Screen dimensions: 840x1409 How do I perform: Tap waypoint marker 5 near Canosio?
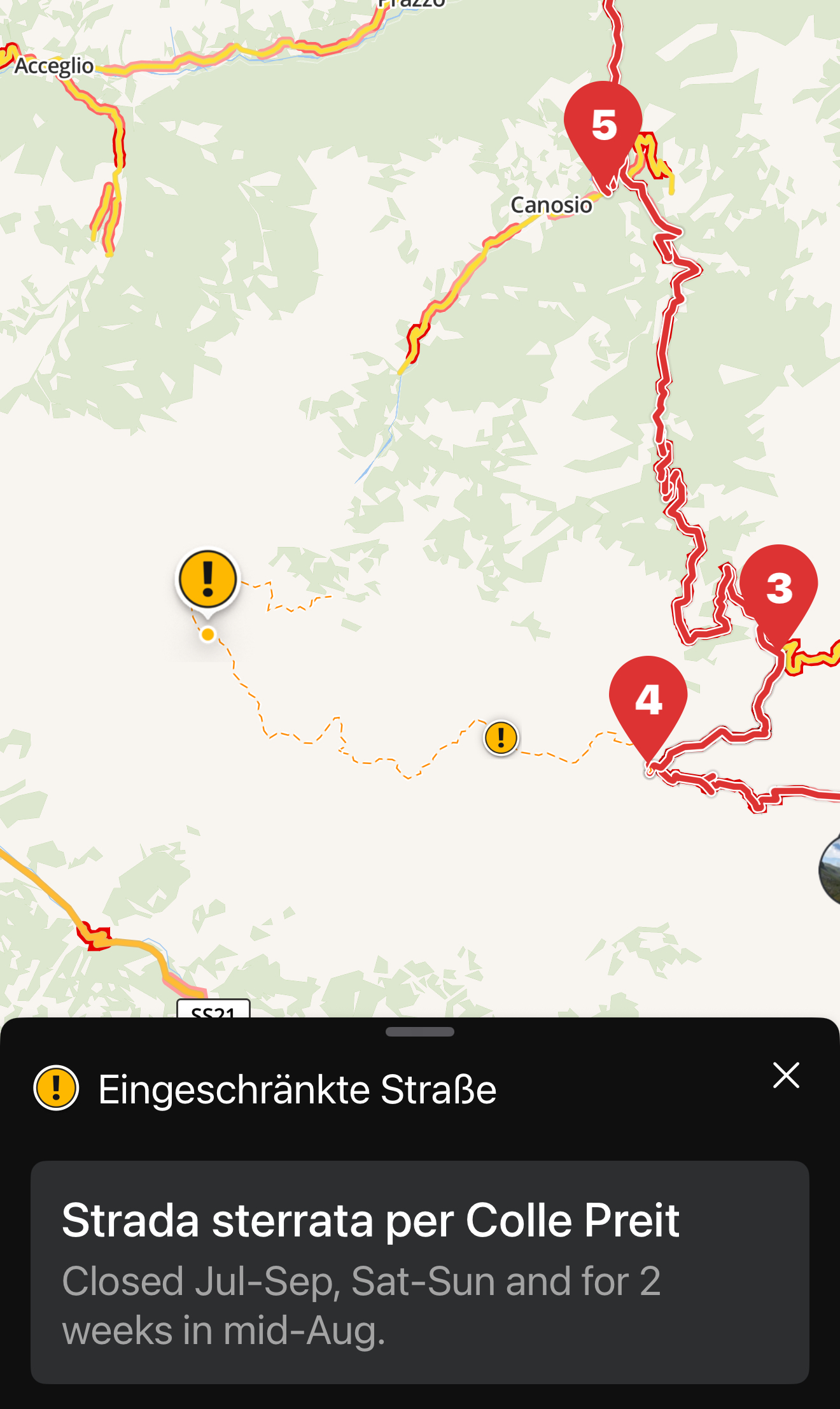click(x=603, y=126)
